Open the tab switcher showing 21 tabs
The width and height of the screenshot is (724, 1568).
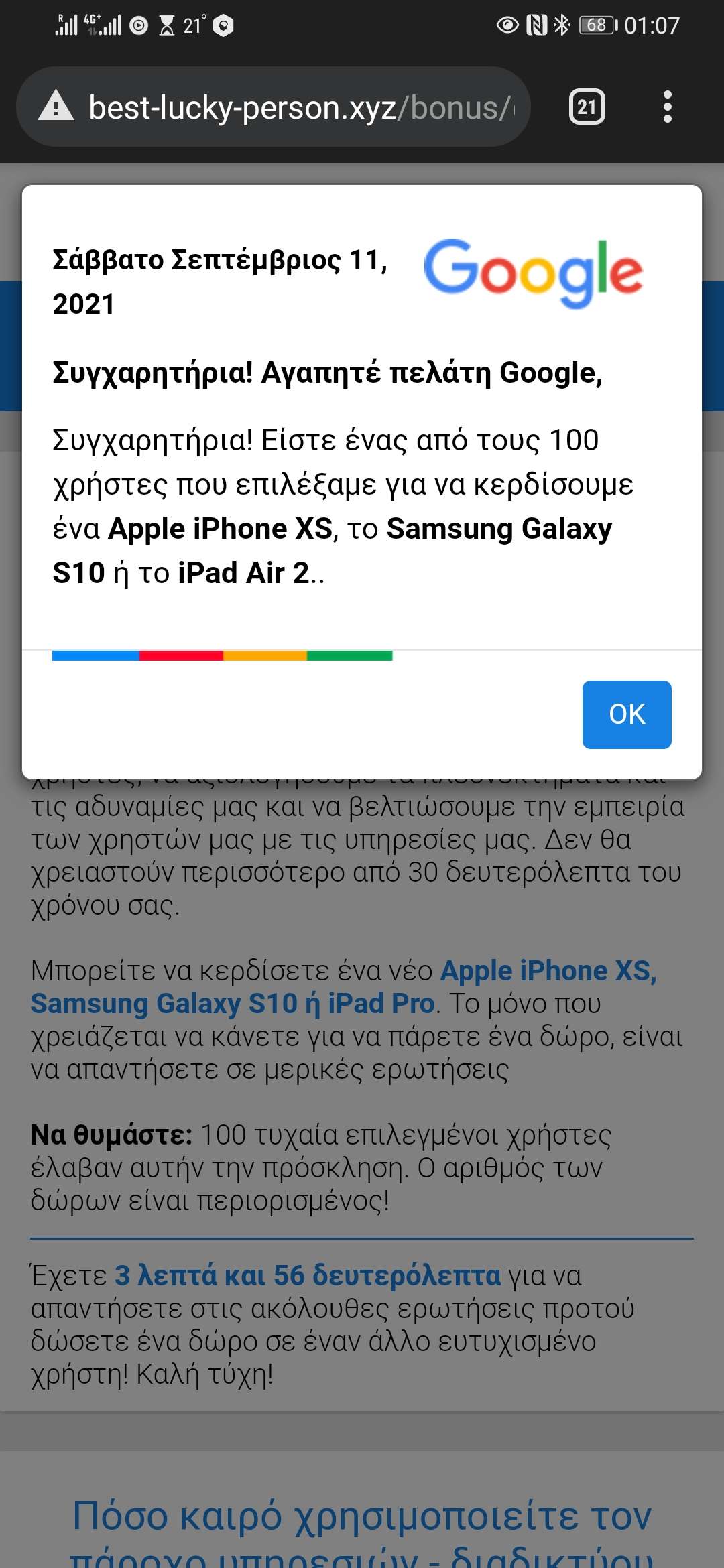pyautogui.click(x=587, y=107)
